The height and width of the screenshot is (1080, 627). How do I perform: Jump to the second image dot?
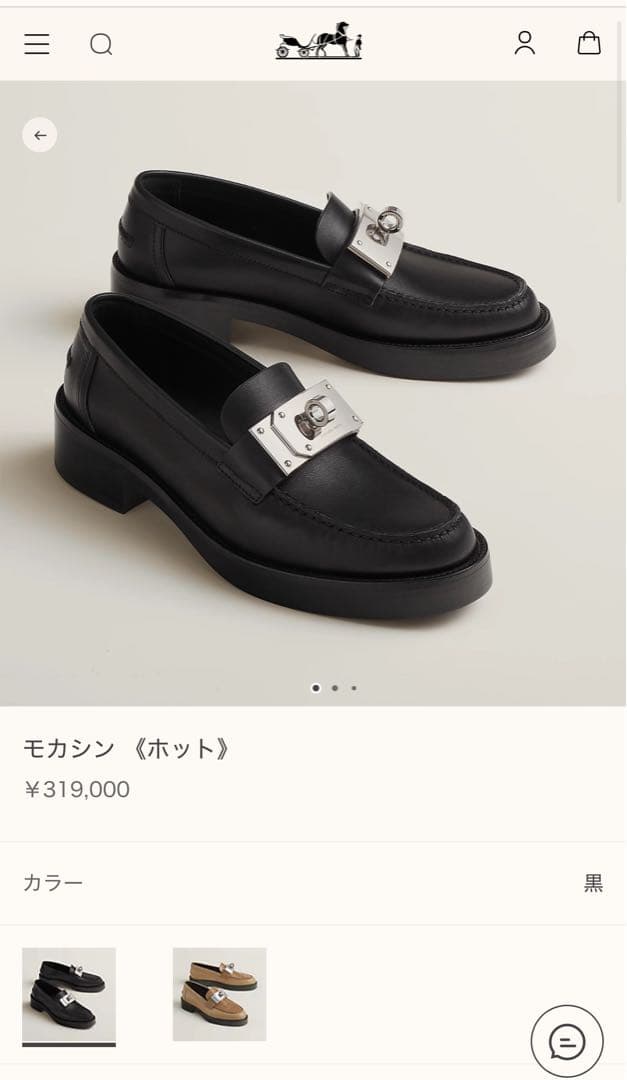point(335,688)
